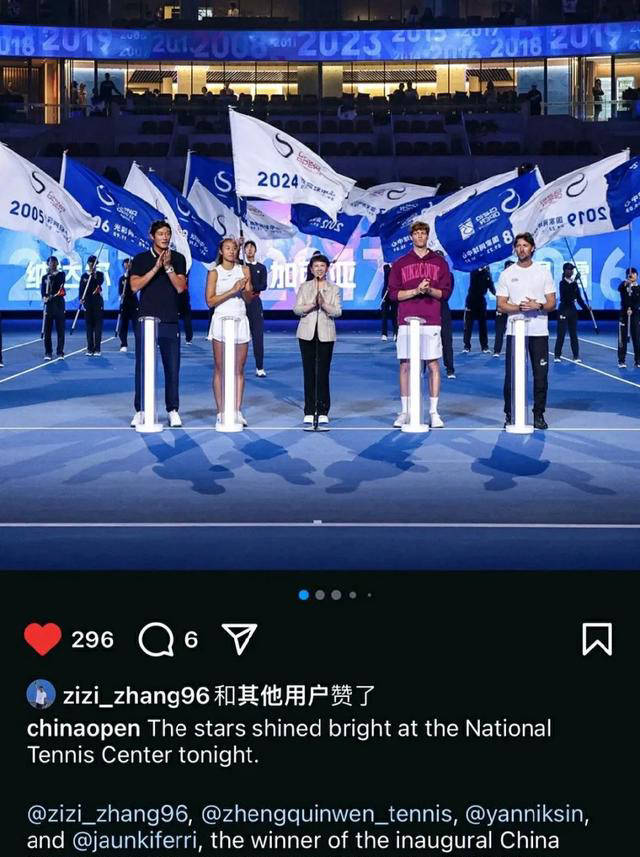
Task: Bookmark the chinaopen post
Action: (597, 638)
